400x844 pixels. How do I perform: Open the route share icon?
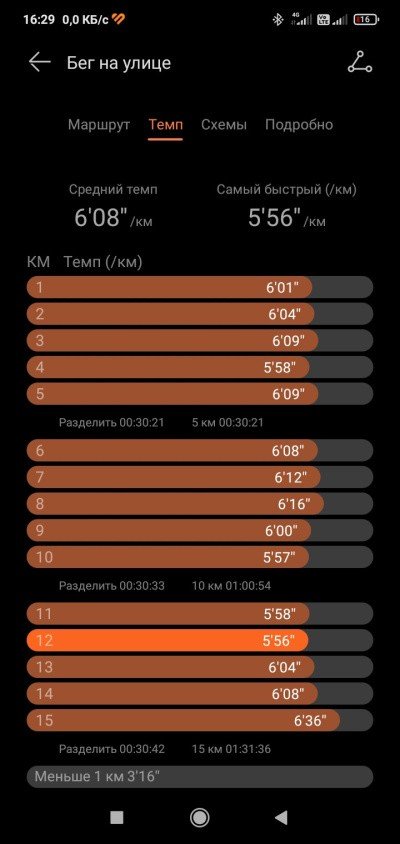(x=360, y=62)
